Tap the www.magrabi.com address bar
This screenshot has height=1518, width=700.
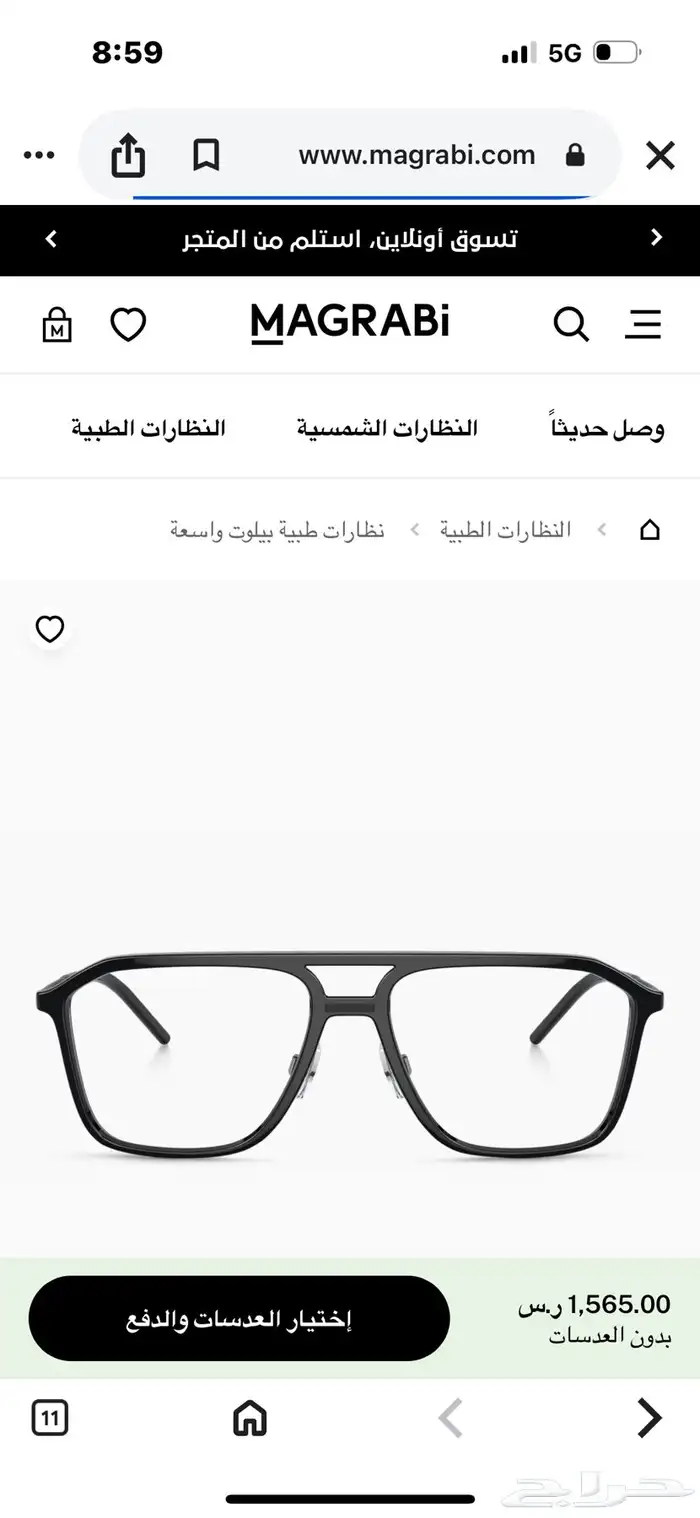click(x=417, y=155)
